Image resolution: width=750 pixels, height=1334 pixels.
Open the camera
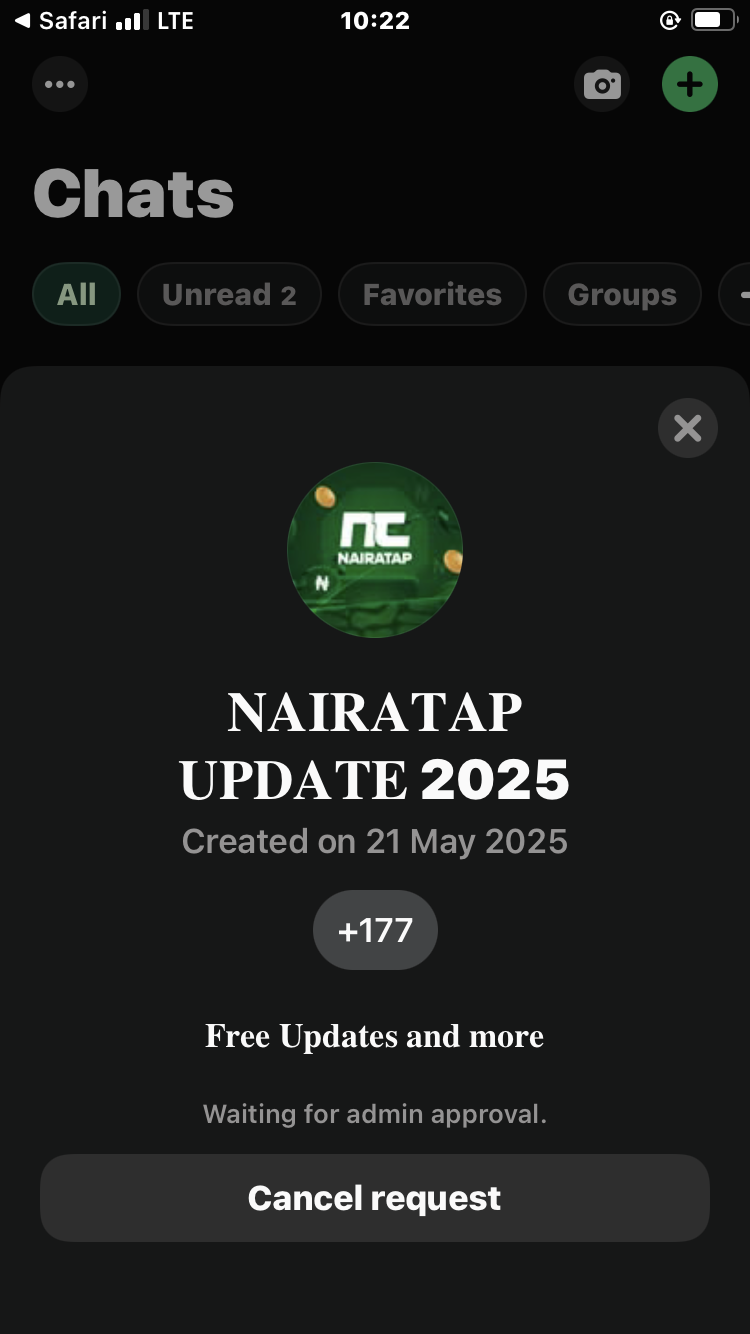pos(602,84)
